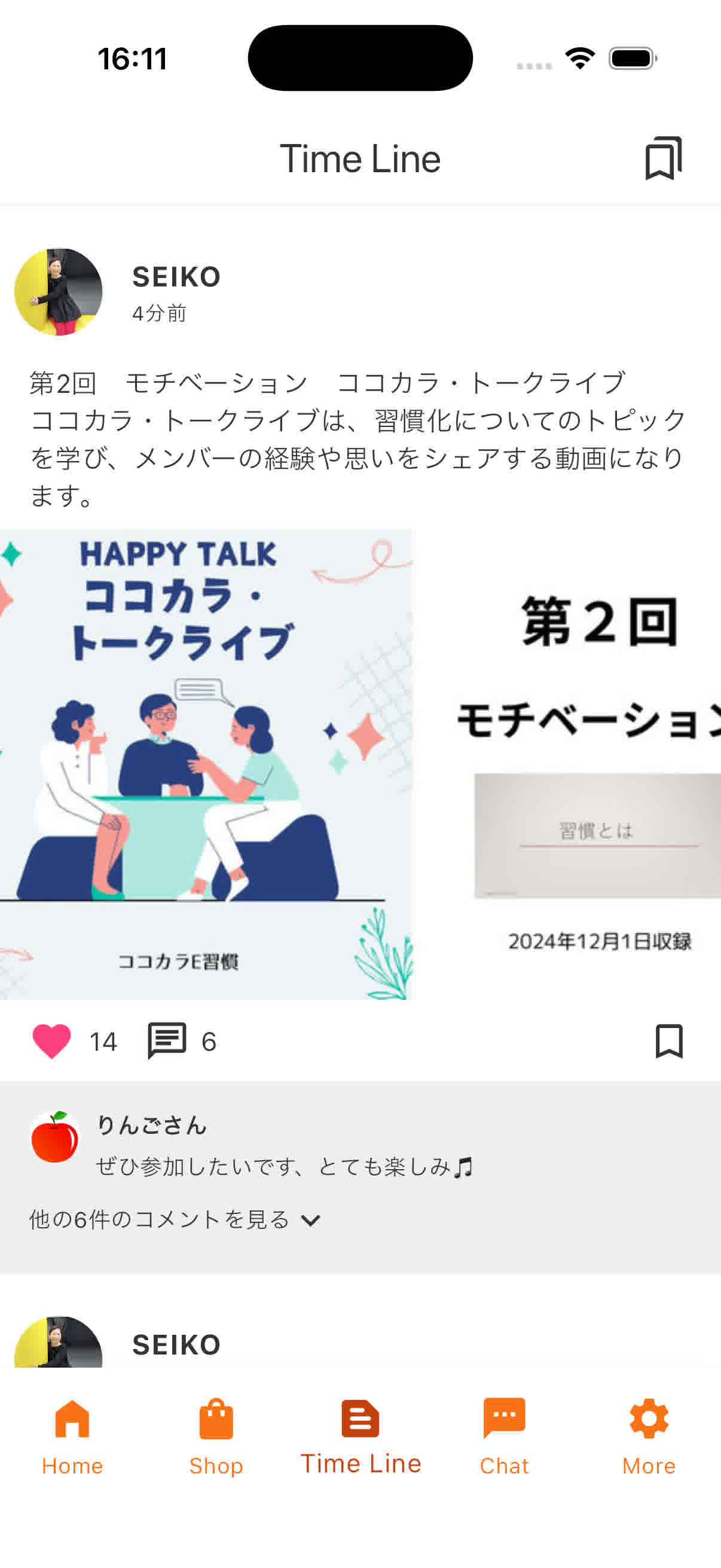
Task: Open the HAPPY TALK post image
Action: point(205,764)
